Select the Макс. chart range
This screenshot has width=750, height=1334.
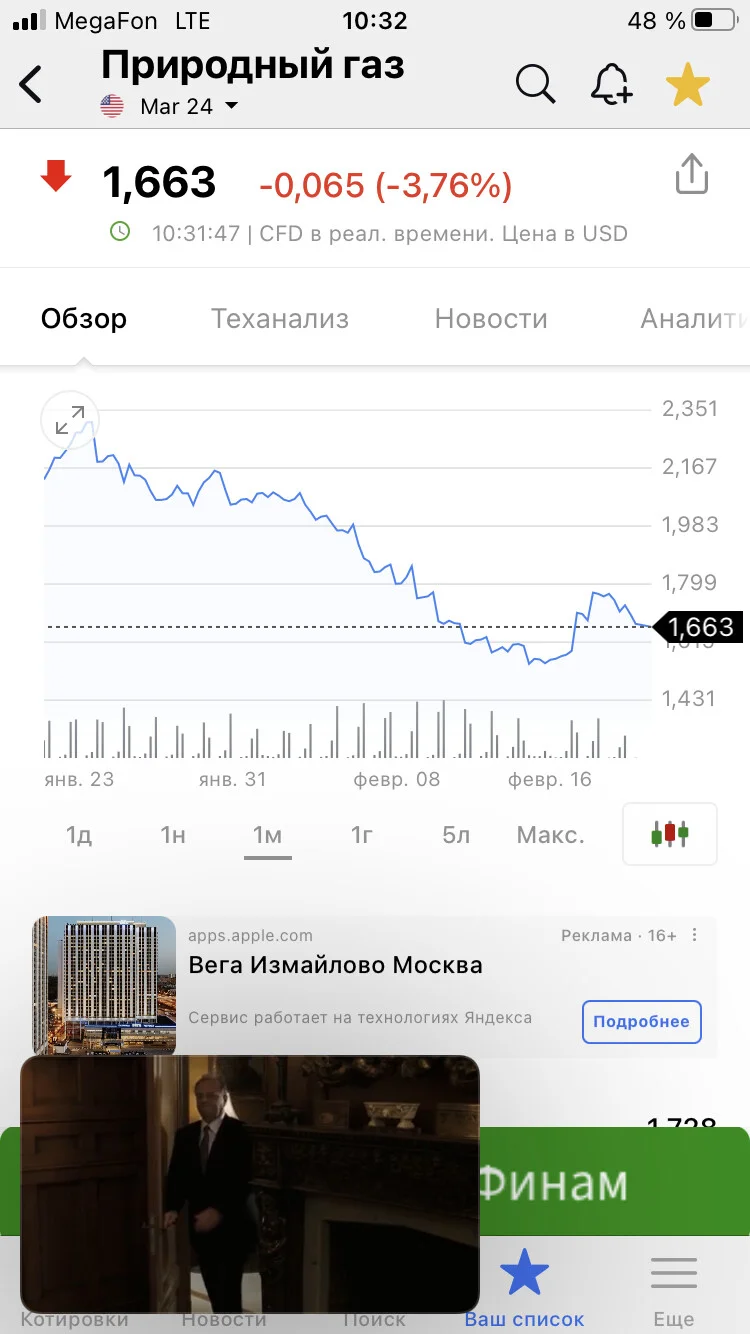[550, 835]
